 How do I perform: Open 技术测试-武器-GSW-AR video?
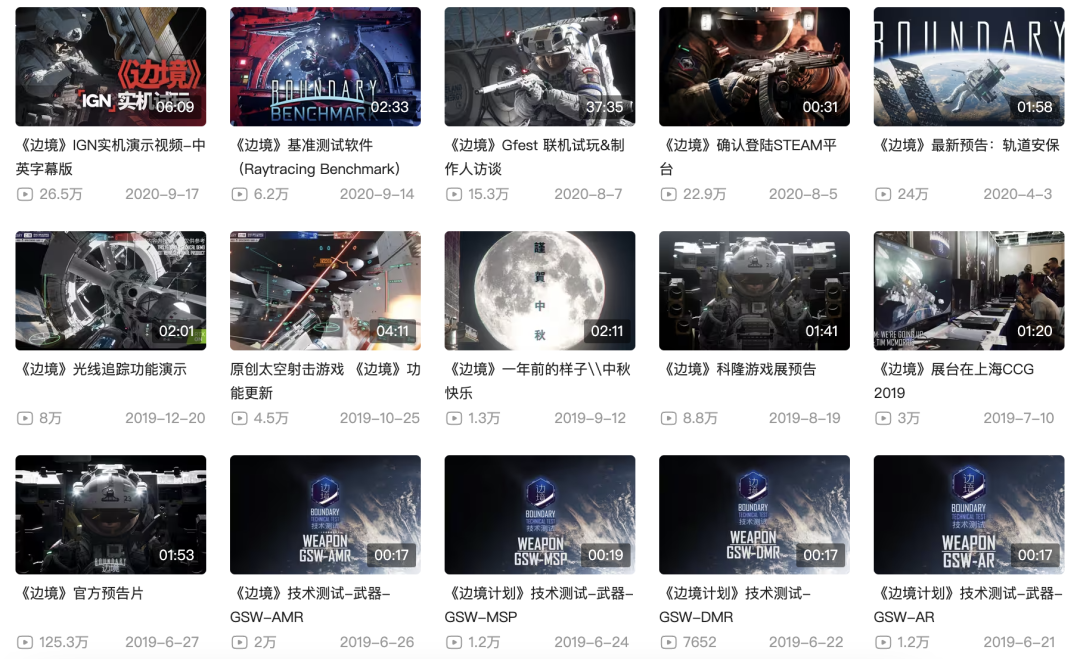968,515
